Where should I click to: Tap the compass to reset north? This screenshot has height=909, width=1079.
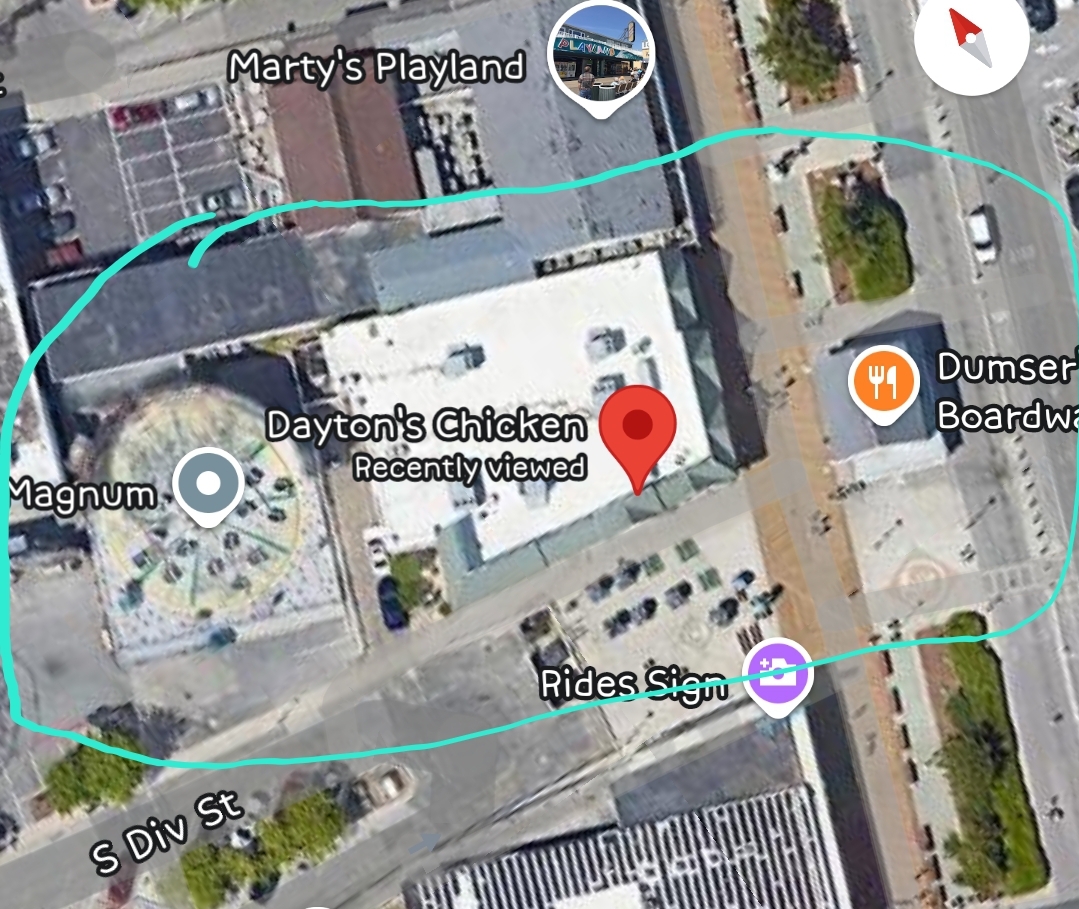971,39
